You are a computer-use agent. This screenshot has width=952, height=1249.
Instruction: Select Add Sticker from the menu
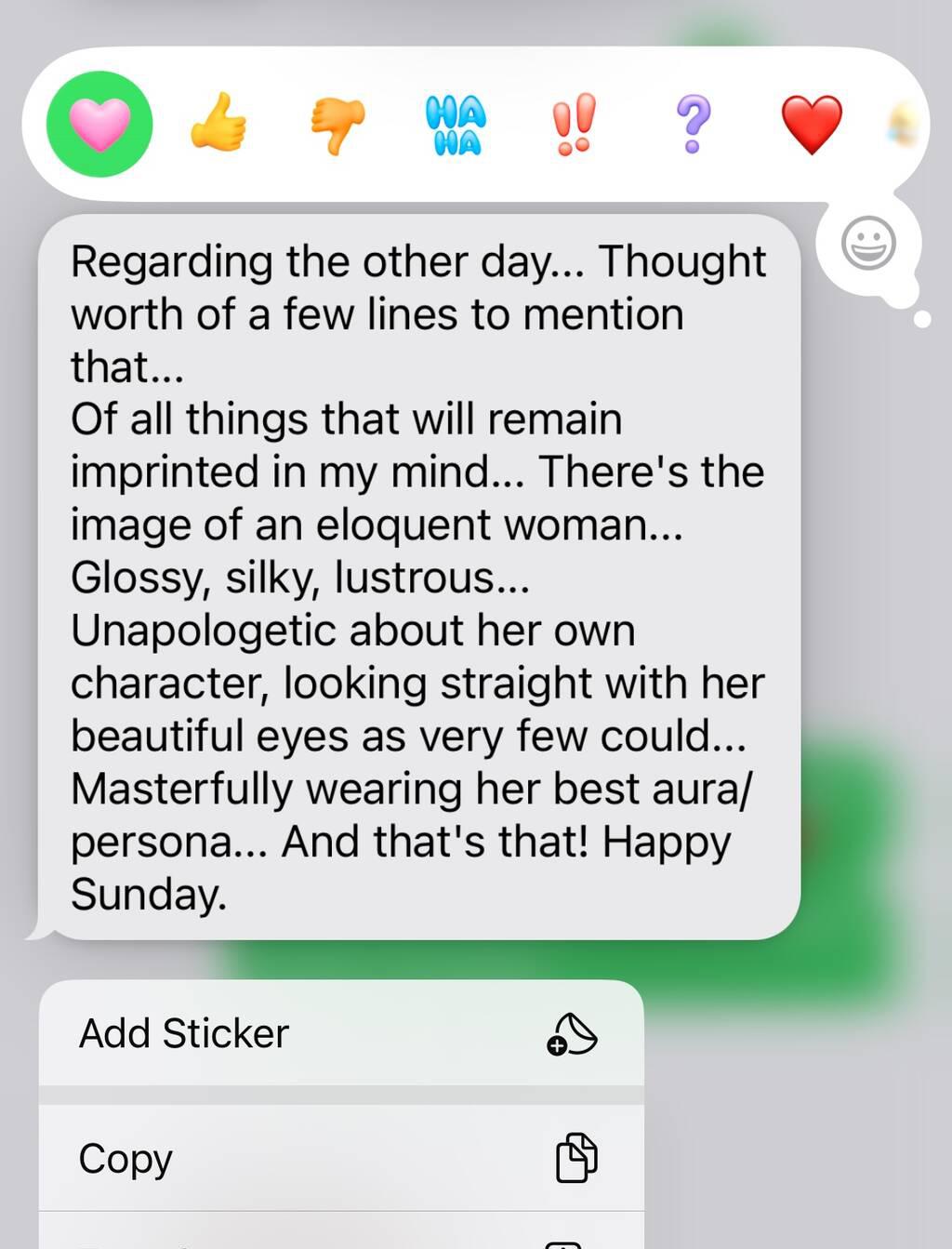340,1033
